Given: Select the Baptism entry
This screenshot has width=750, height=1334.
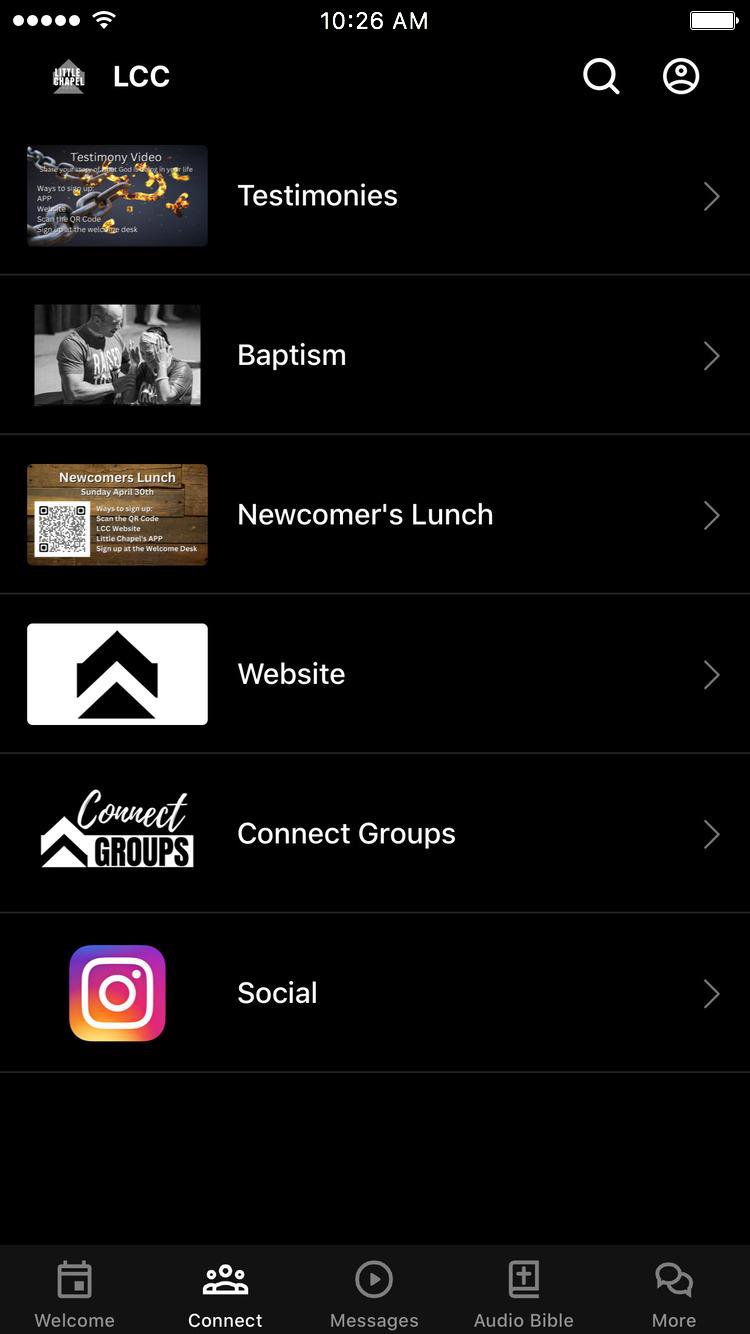Looking at the screenshot, I should tap(374, 355).
